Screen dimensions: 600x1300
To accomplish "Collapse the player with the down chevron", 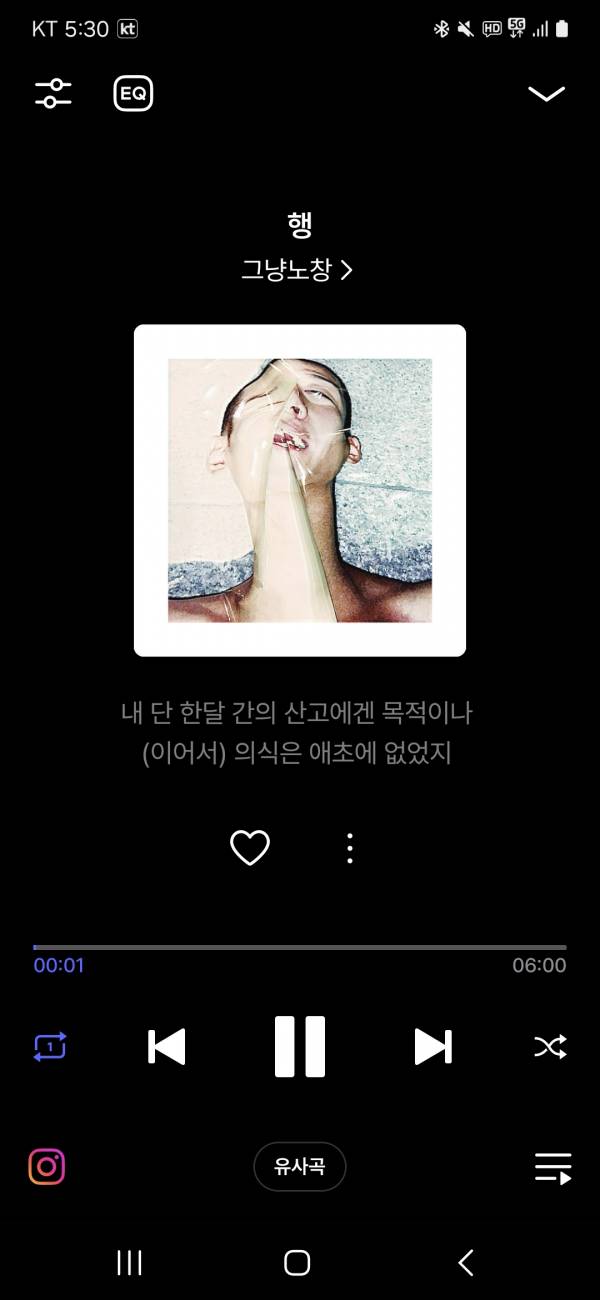I will [546, 94].
